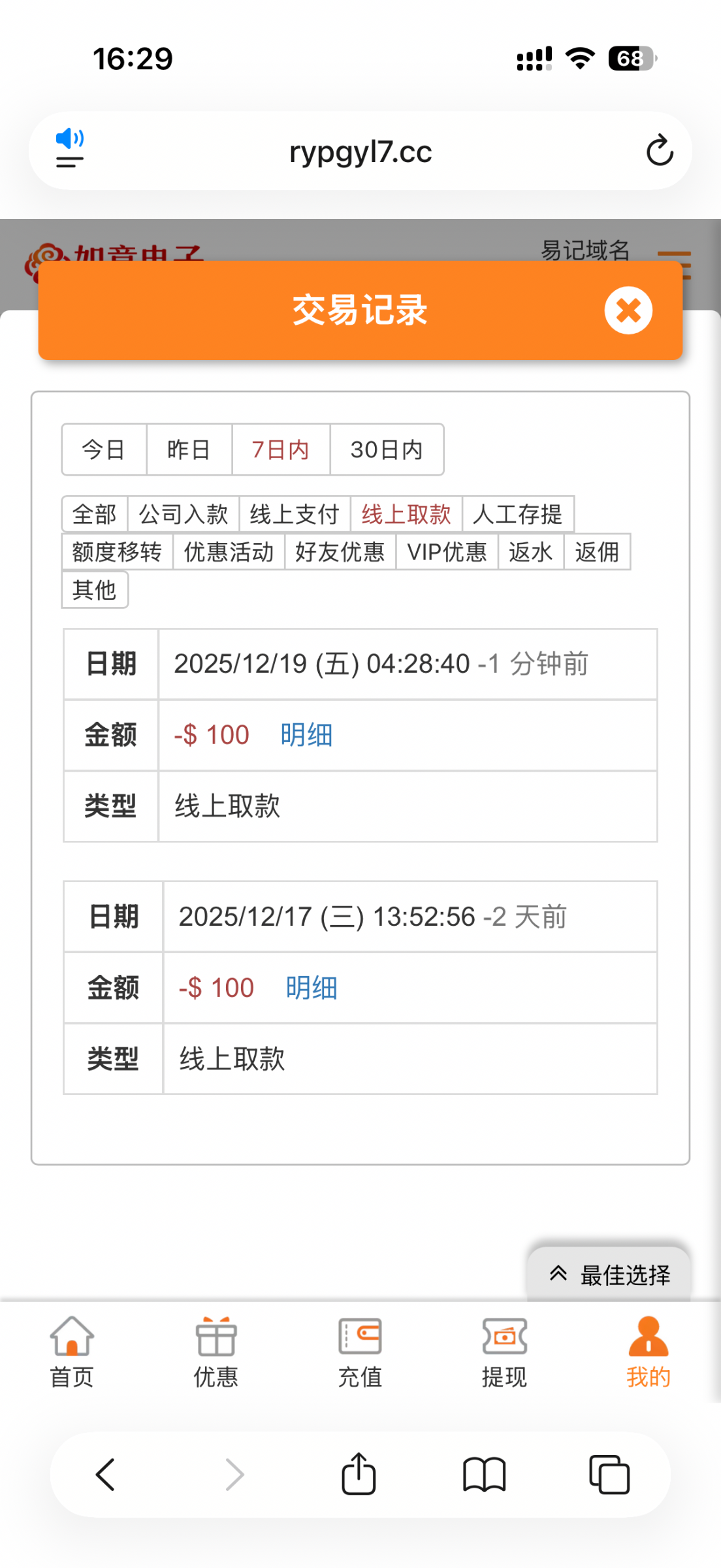Show 全部 transaction types
The width and height of the screenshot is (721, 1568).
tap(95, 514)
